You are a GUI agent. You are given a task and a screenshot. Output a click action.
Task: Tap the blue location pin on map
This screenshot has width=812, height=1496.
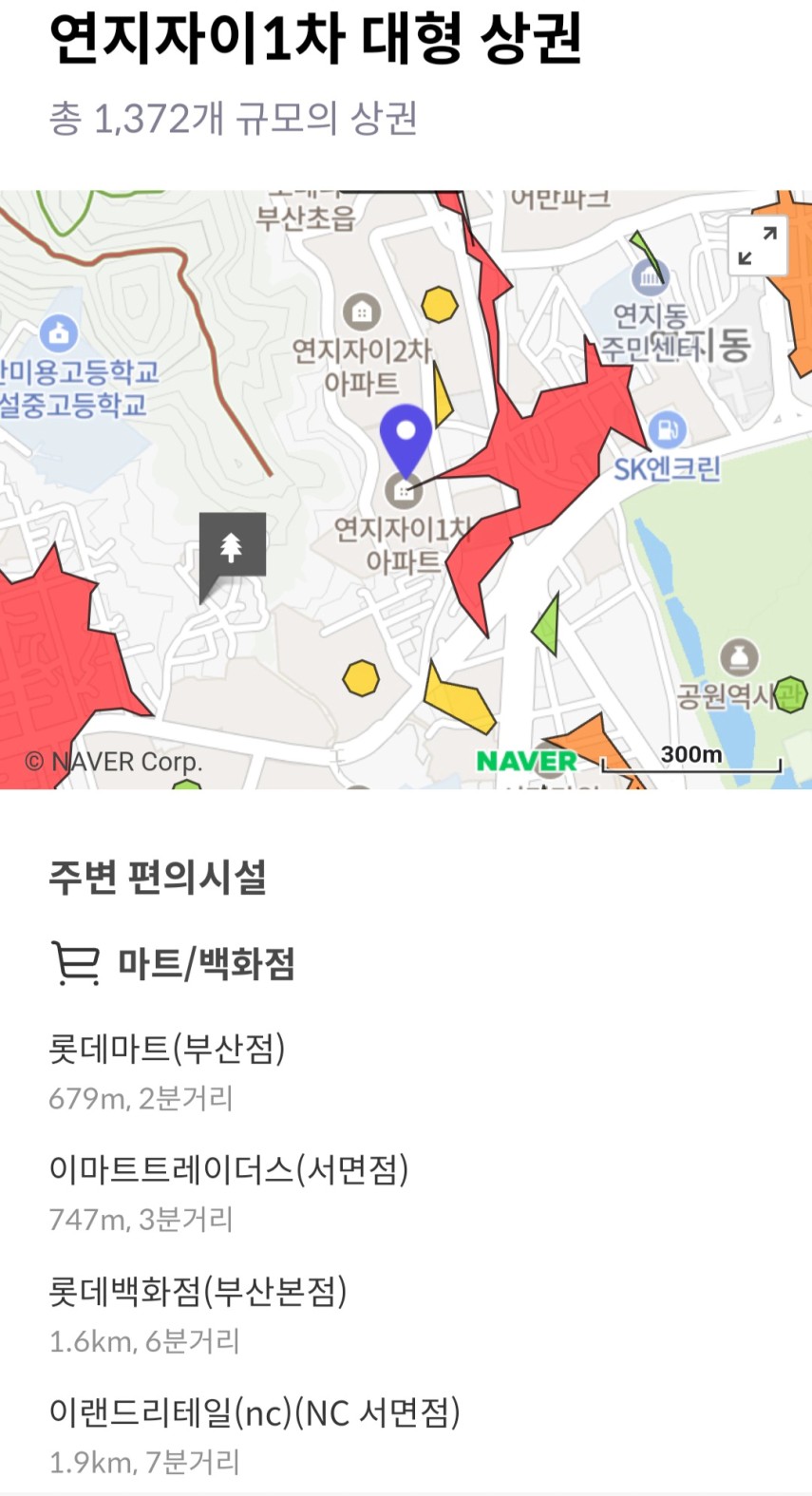406,438
